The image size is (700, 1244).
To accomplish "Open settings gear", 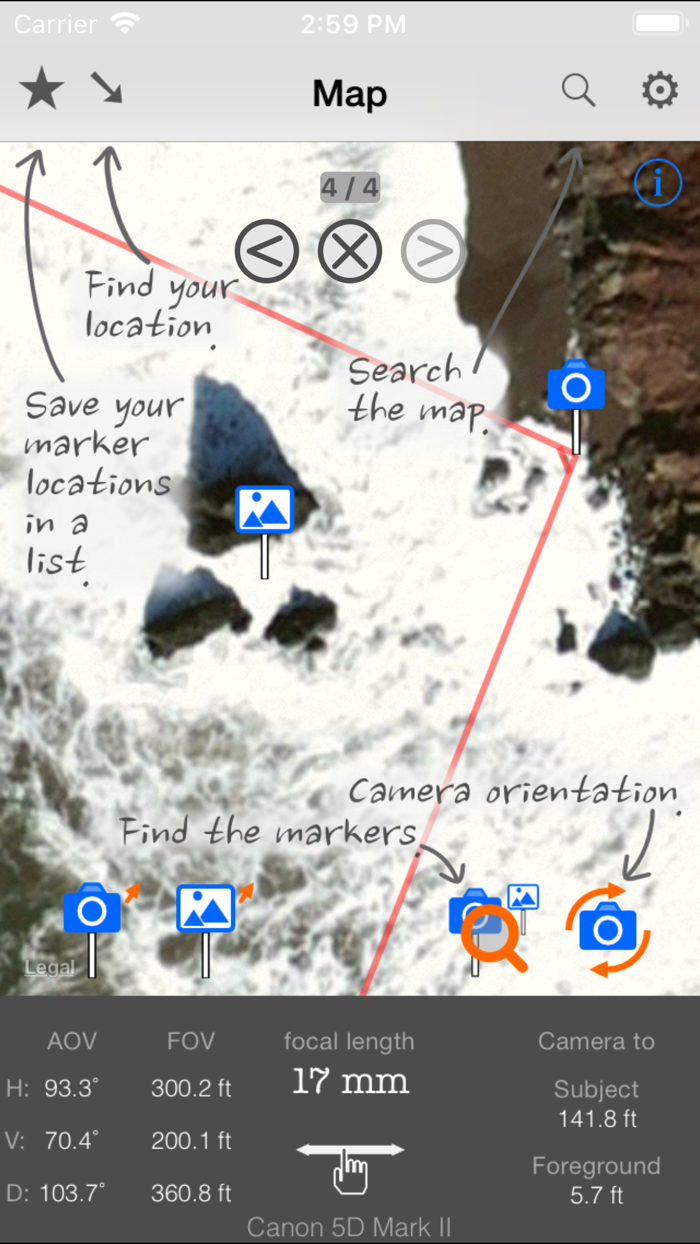I will click(659, 91).
